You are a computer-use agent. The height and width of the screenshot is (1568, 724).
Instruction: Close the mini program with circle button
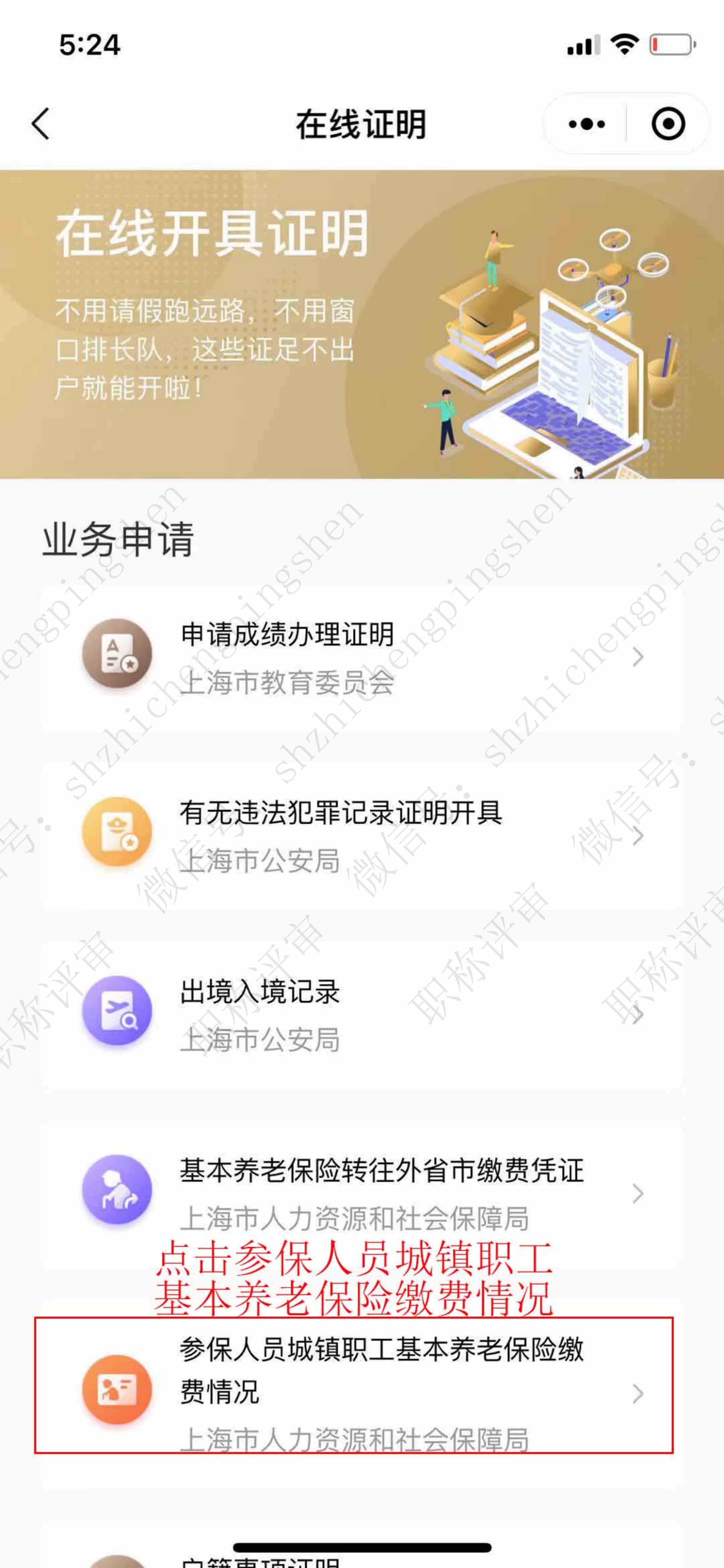pyautogui.click(x=668, y=124)
